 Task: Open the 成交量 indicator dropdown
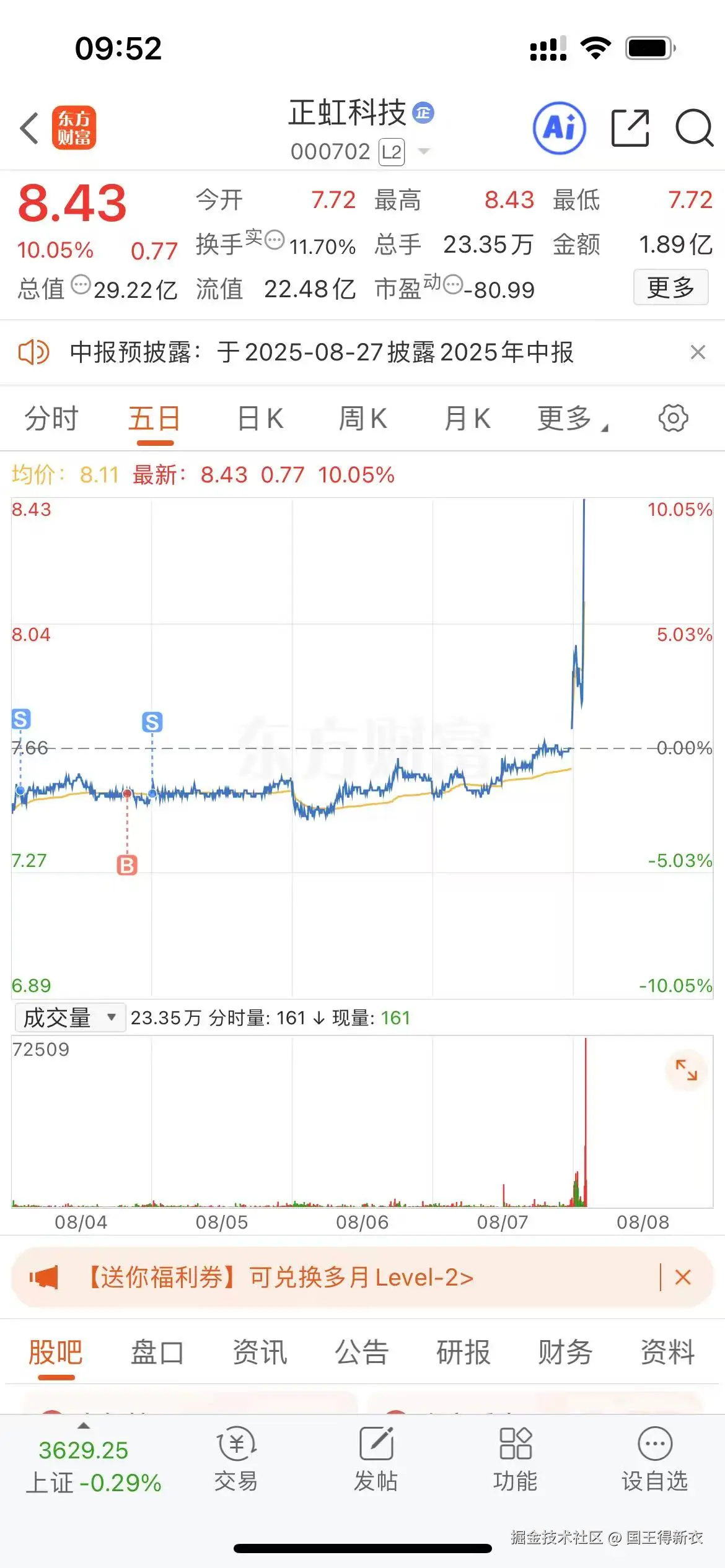[x=70, y=1017]
